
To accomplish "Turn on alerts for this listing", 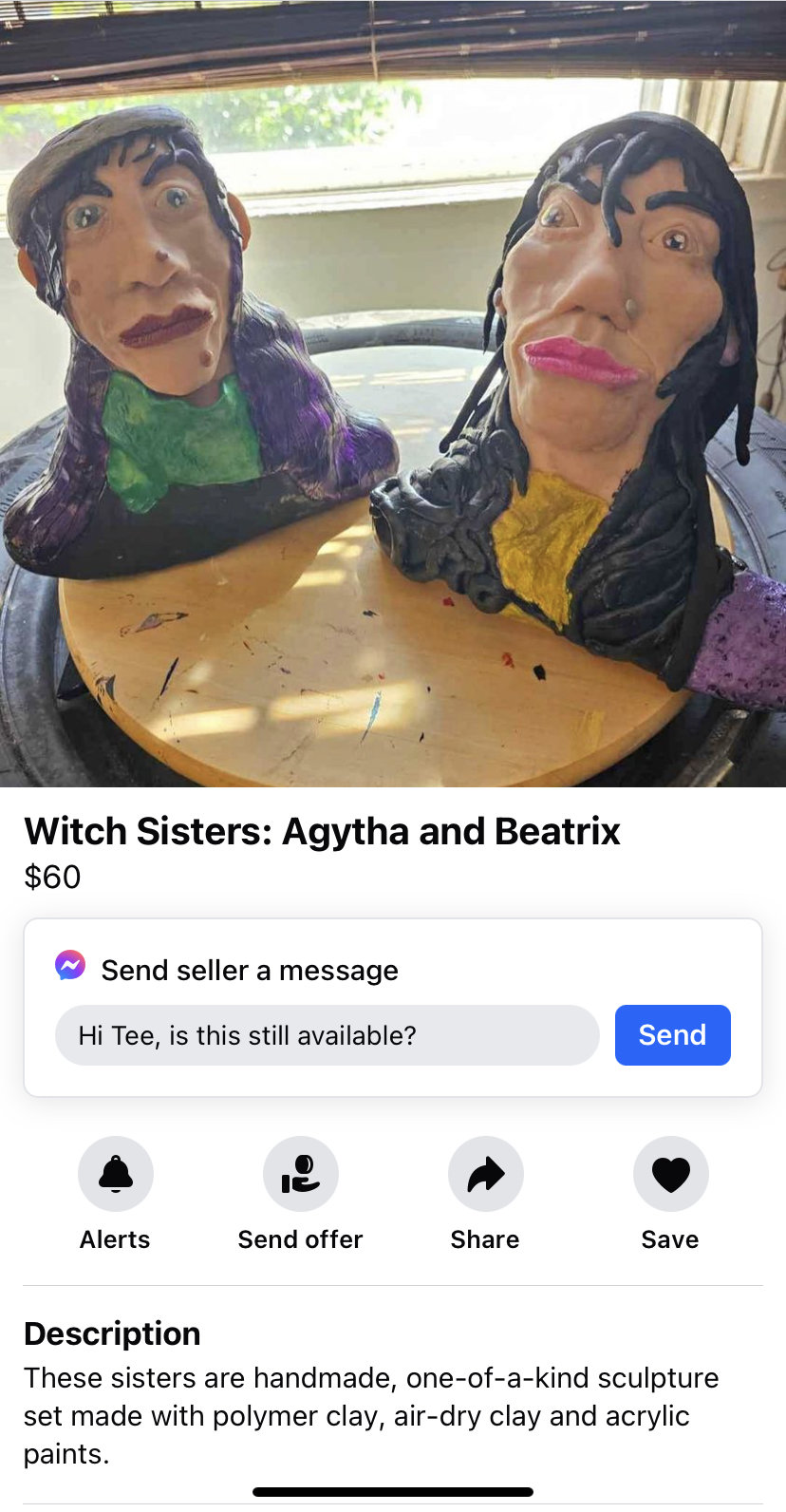I will click(x=116, y=1175).
